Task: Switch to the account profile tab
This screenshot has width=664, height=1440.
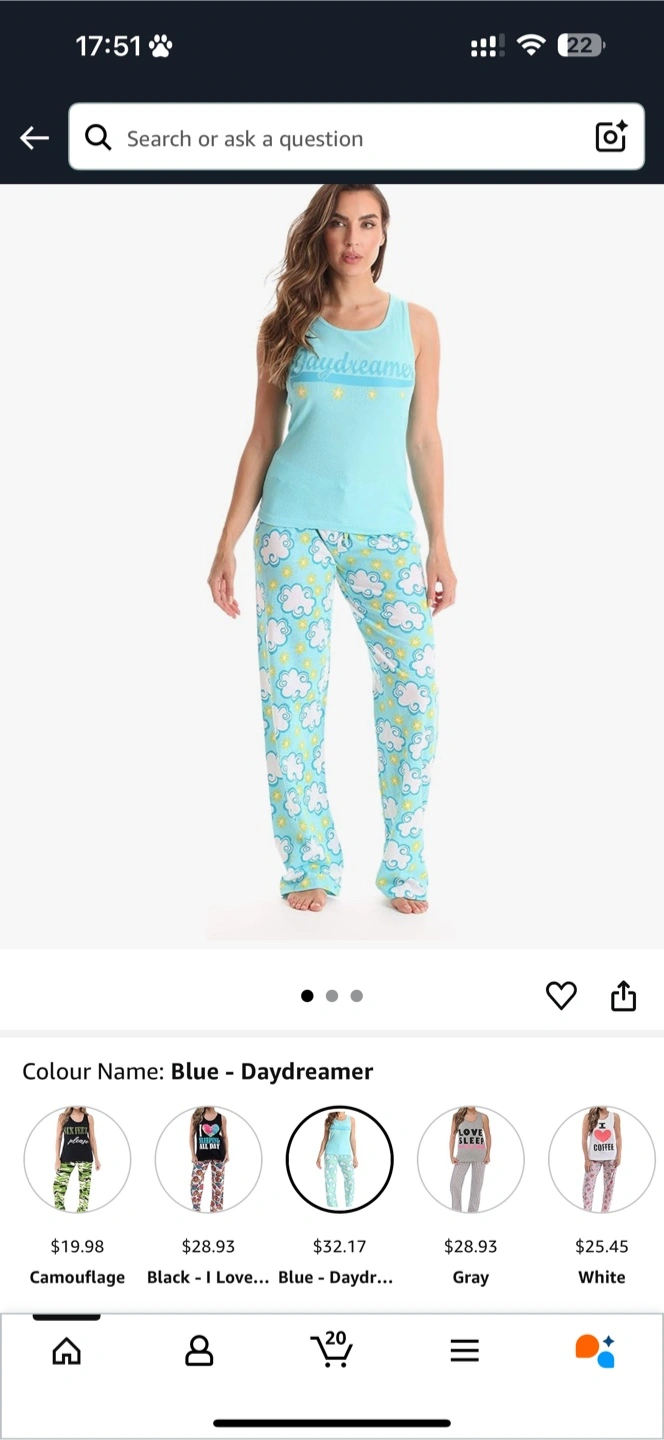Action: pos(199,1351)
